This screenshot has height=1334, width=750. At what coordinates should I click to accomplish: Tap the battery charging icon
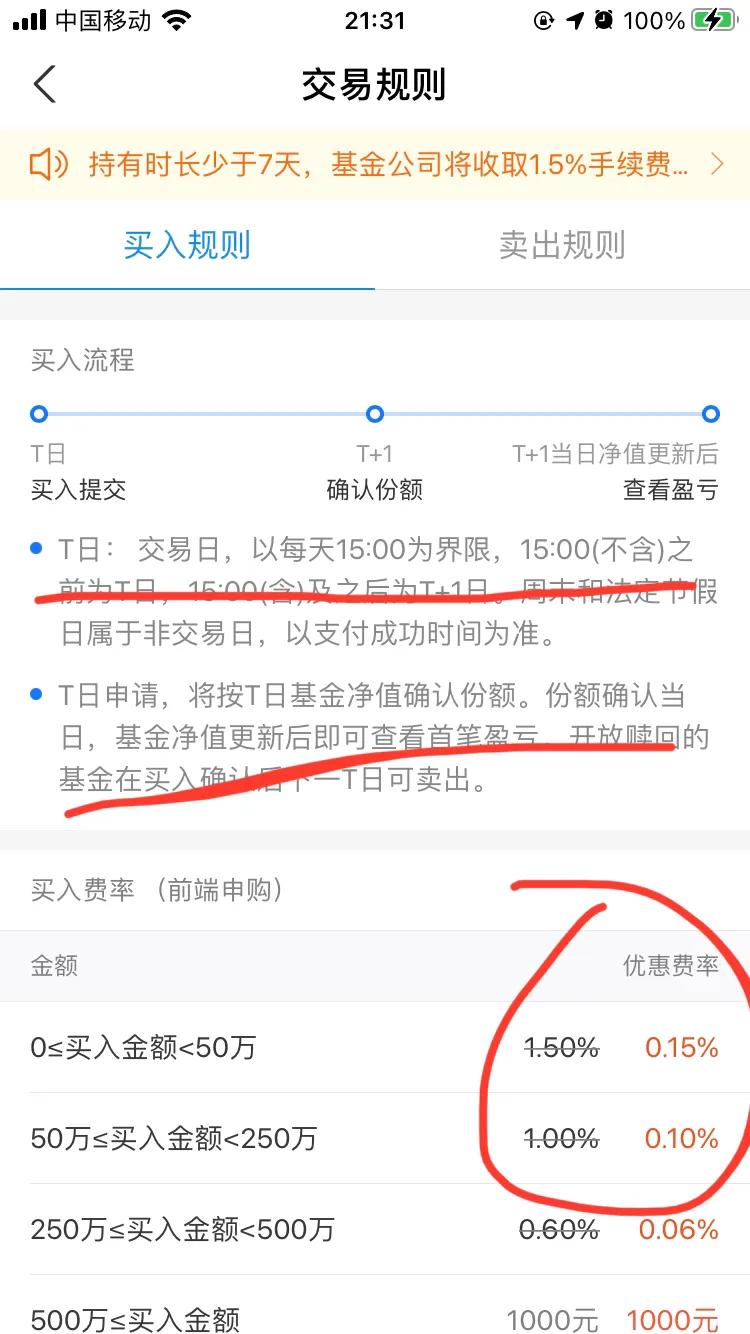click(712, 19)
